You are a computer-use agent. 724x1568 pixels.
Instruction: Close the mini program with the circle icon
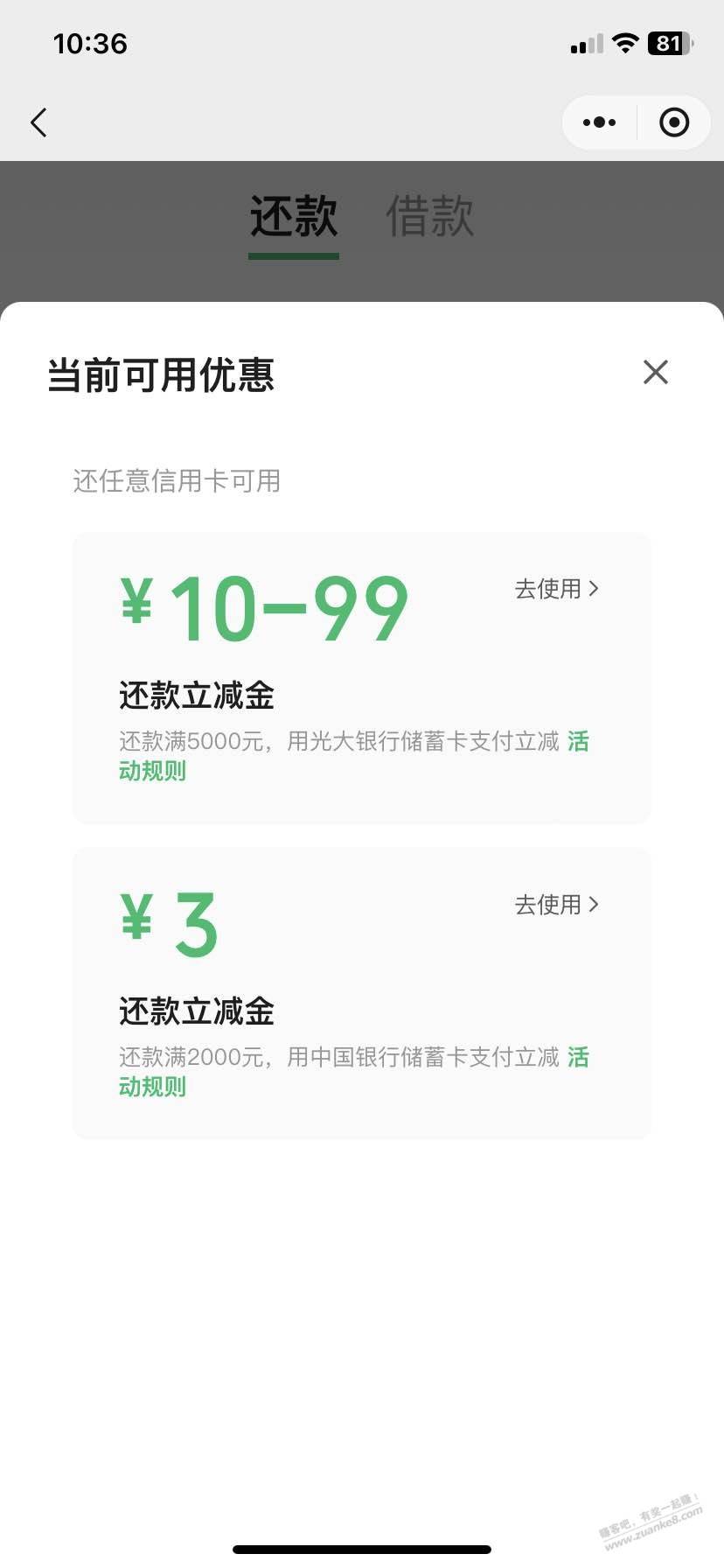tap(673, 122)
